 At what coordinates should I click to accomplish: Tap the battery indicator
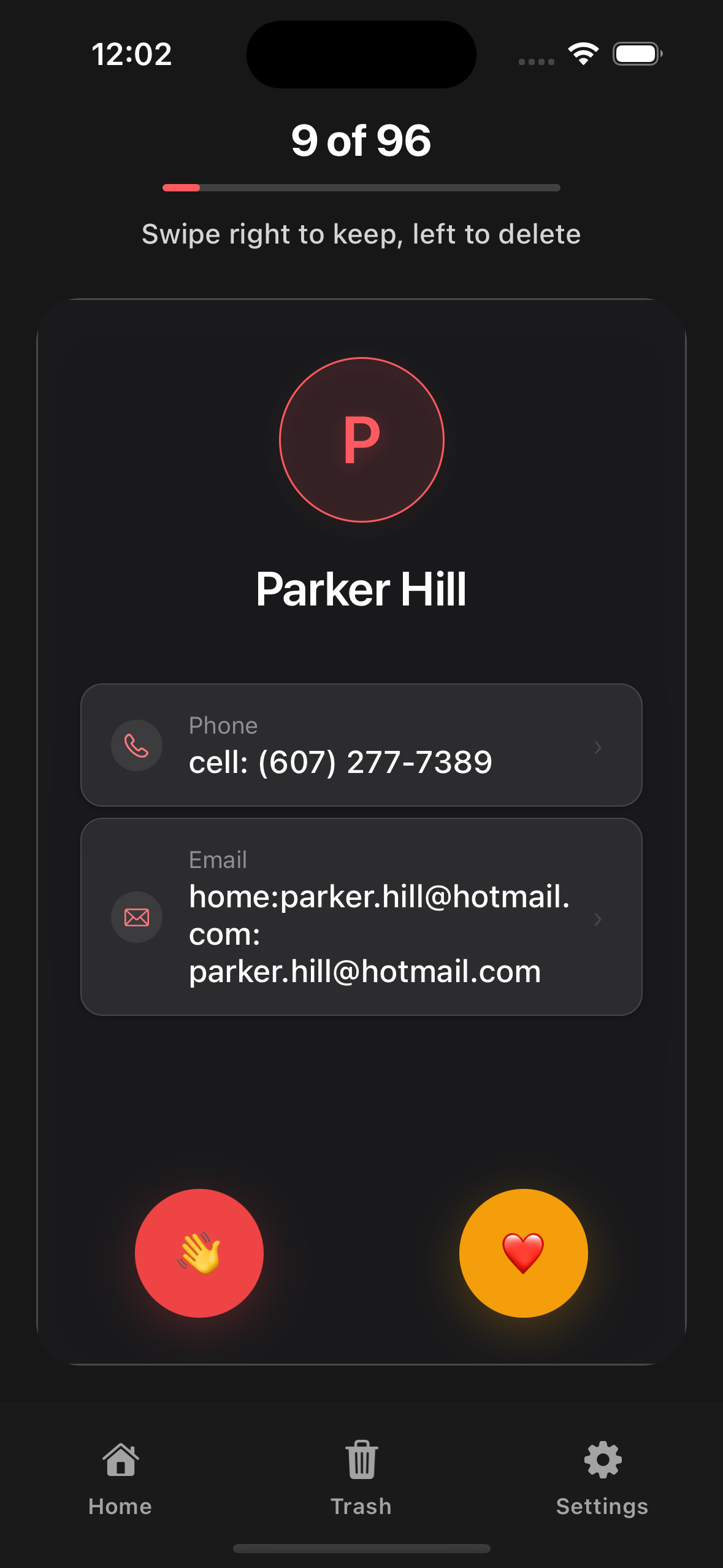point(637,54)
